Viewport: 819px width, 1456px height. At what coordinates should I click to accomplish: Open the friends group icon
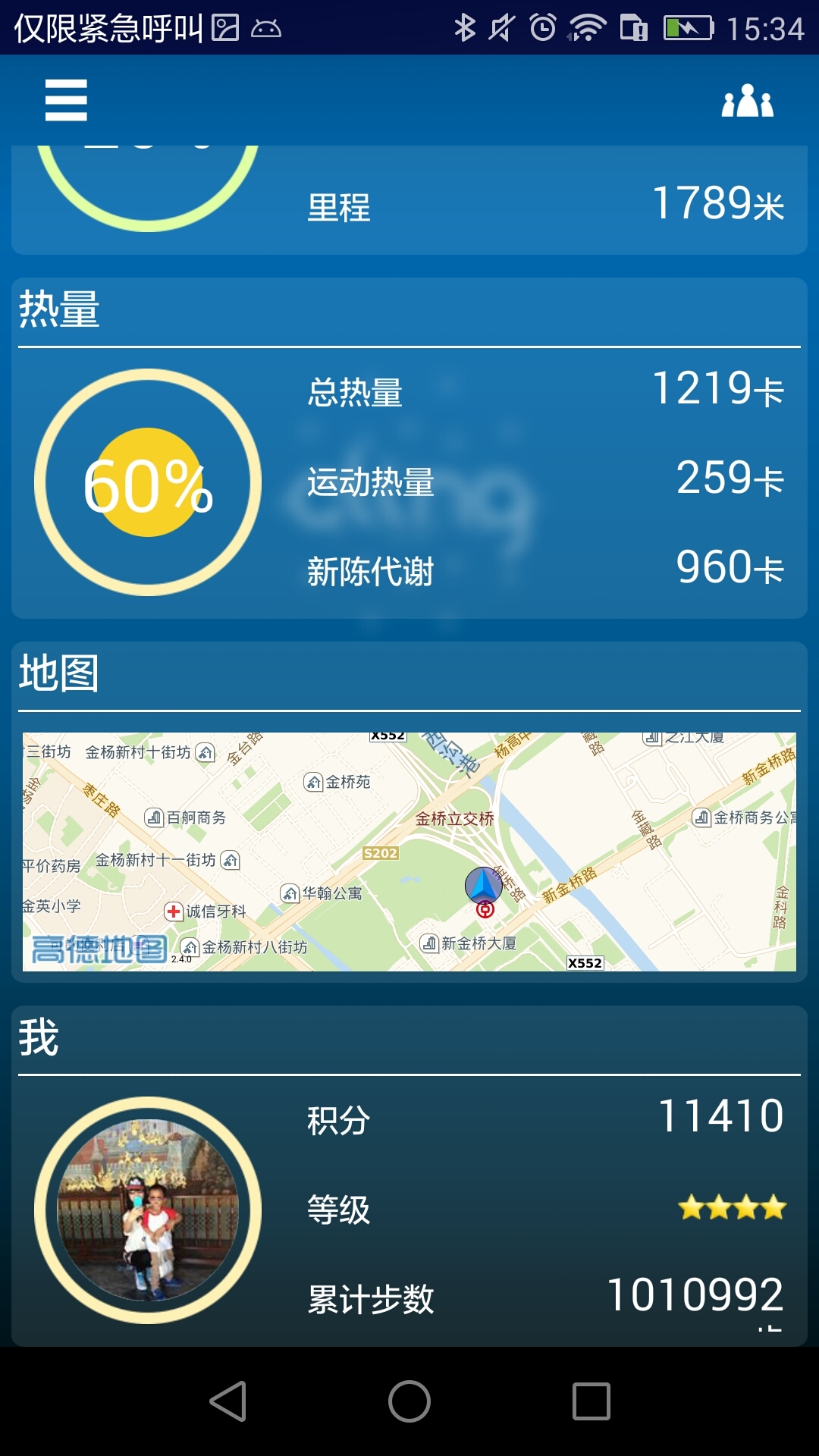coord(747,101)
